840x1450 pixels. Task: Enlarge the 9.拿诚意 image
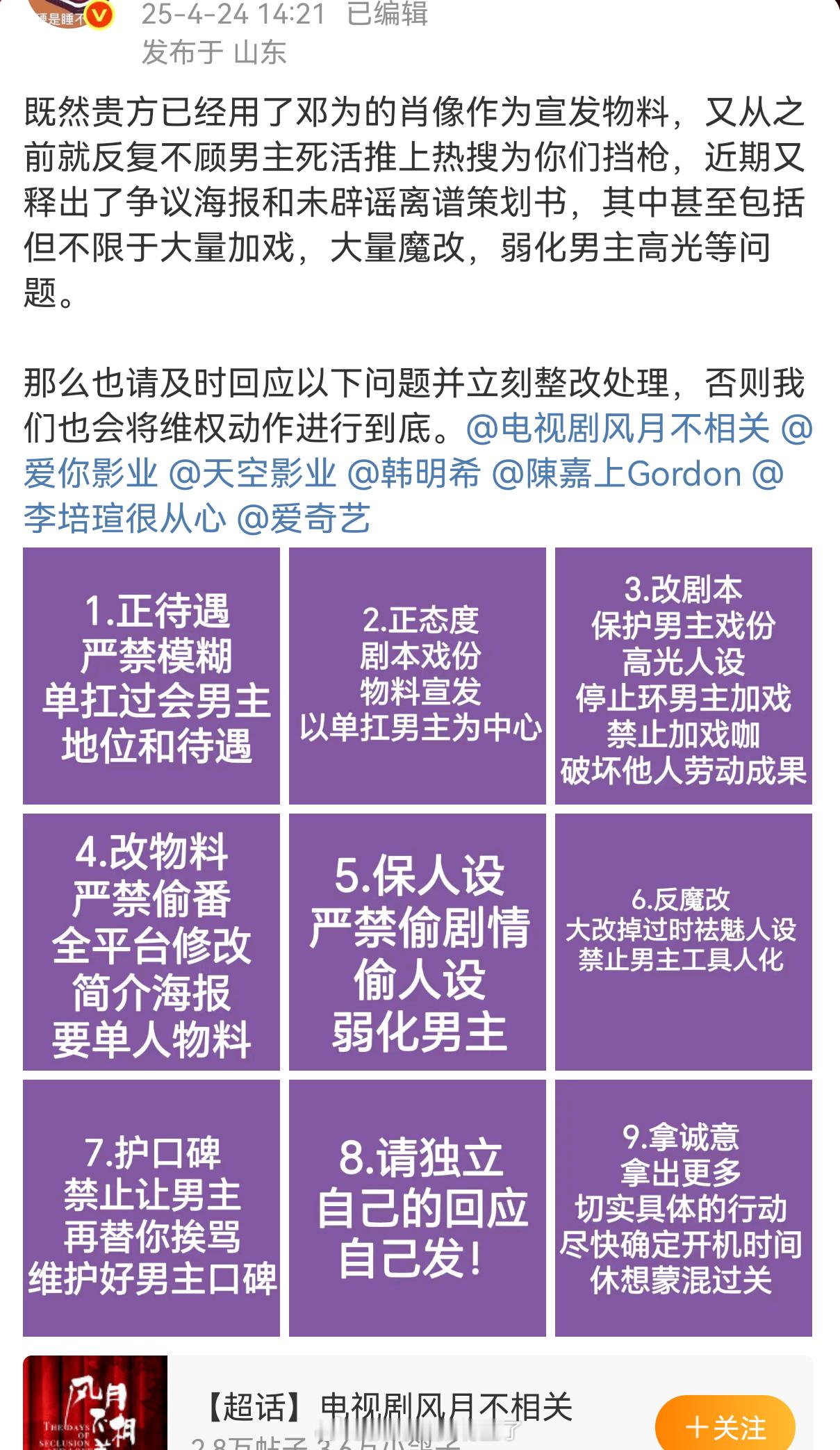pos(684,1208)
